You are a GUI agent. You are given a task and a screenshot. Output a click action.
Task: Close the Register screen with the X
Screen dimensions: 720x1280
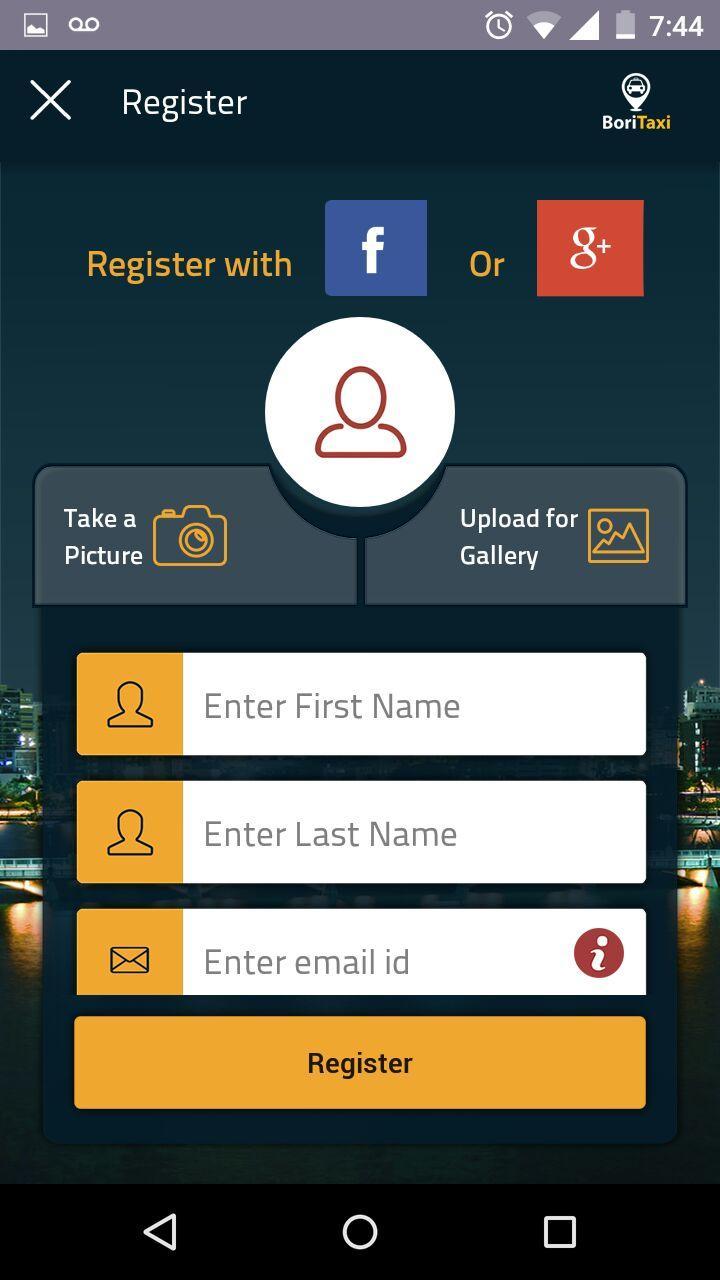pyautogui.click(x=50, y=100)
